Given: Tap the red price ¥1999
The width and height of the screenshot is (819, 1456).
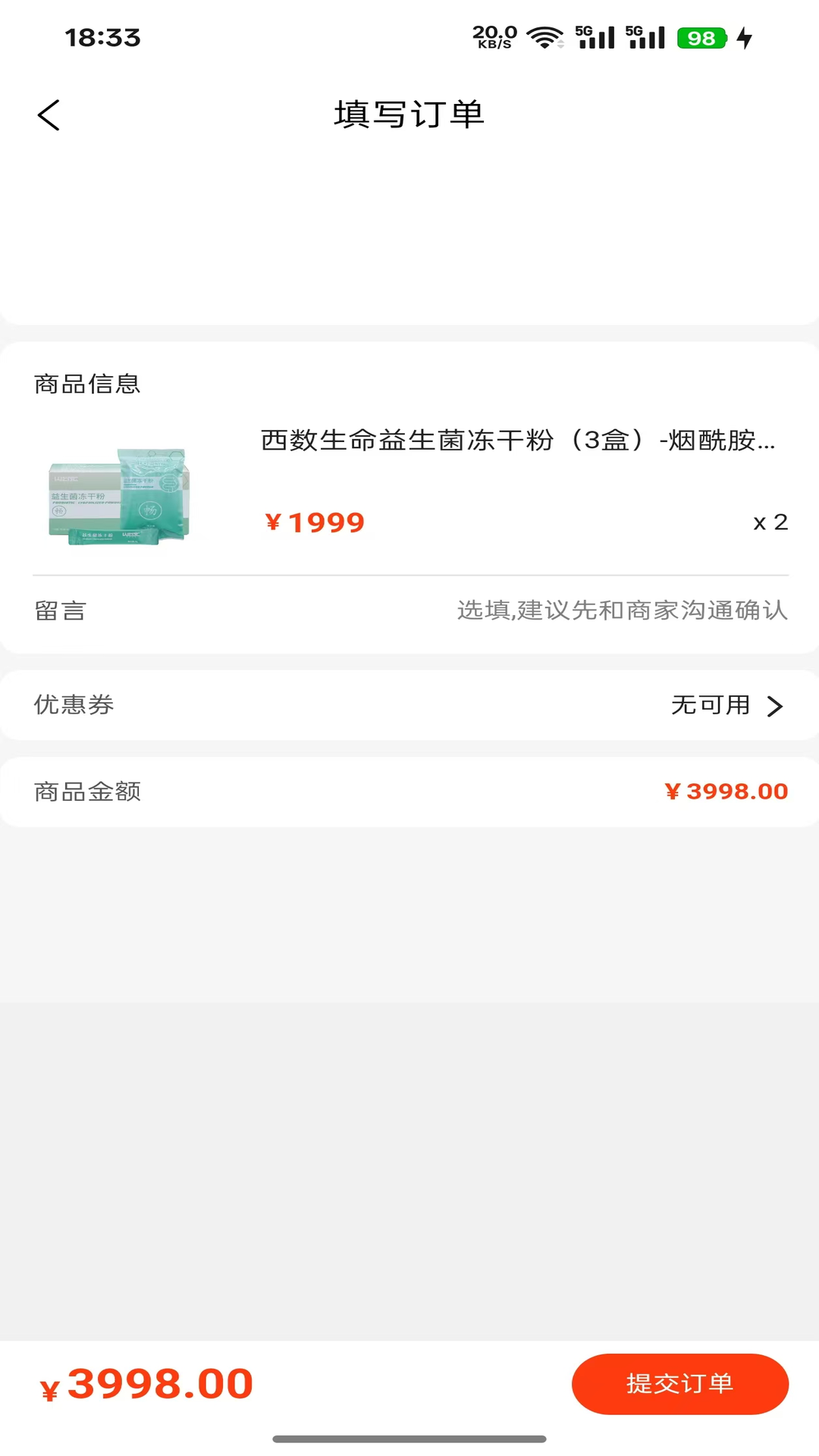Looking at the screenshot, I should point(314,521).
